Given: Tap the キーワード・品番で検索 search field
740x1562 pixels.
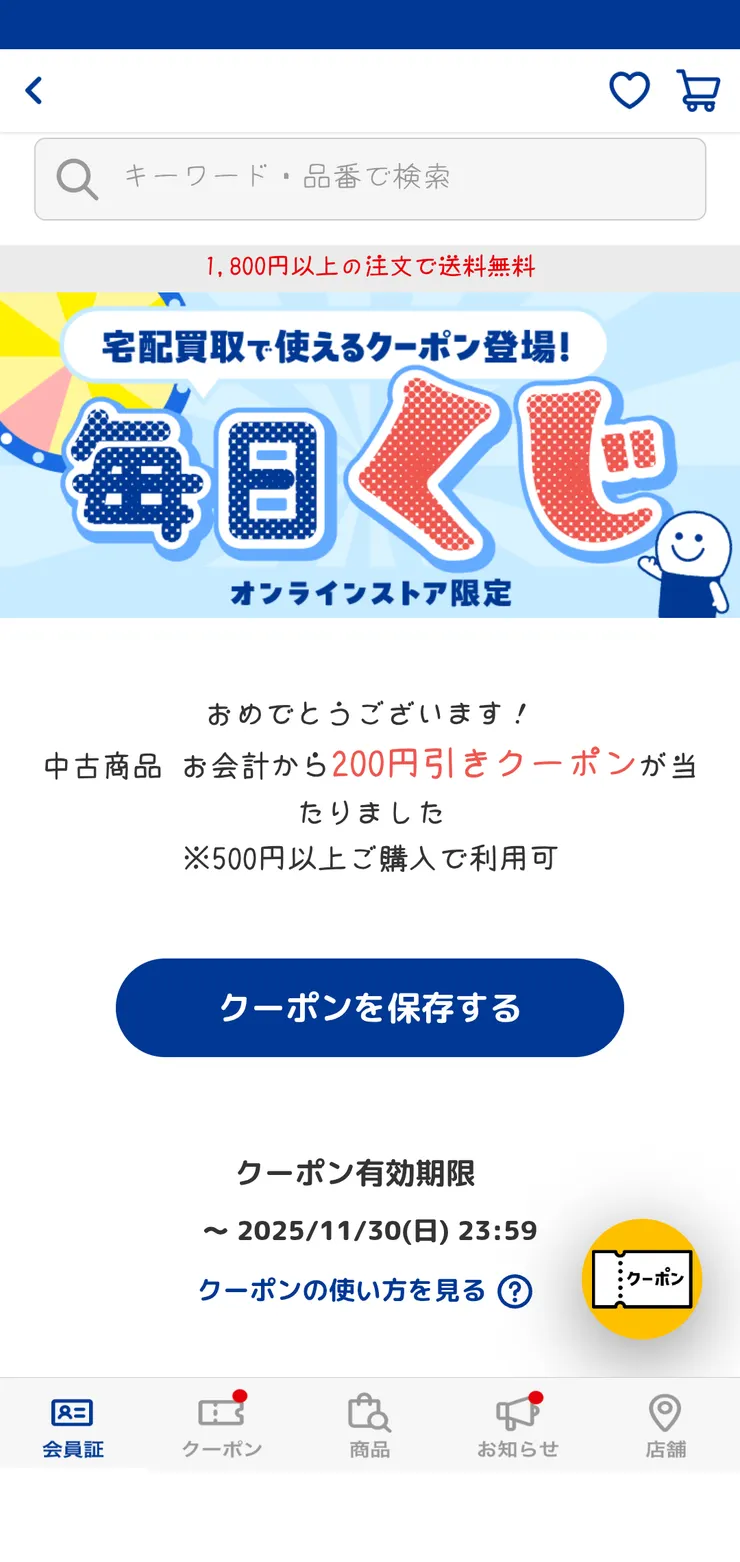Looking at the screenshot, I should click(370, 179).
